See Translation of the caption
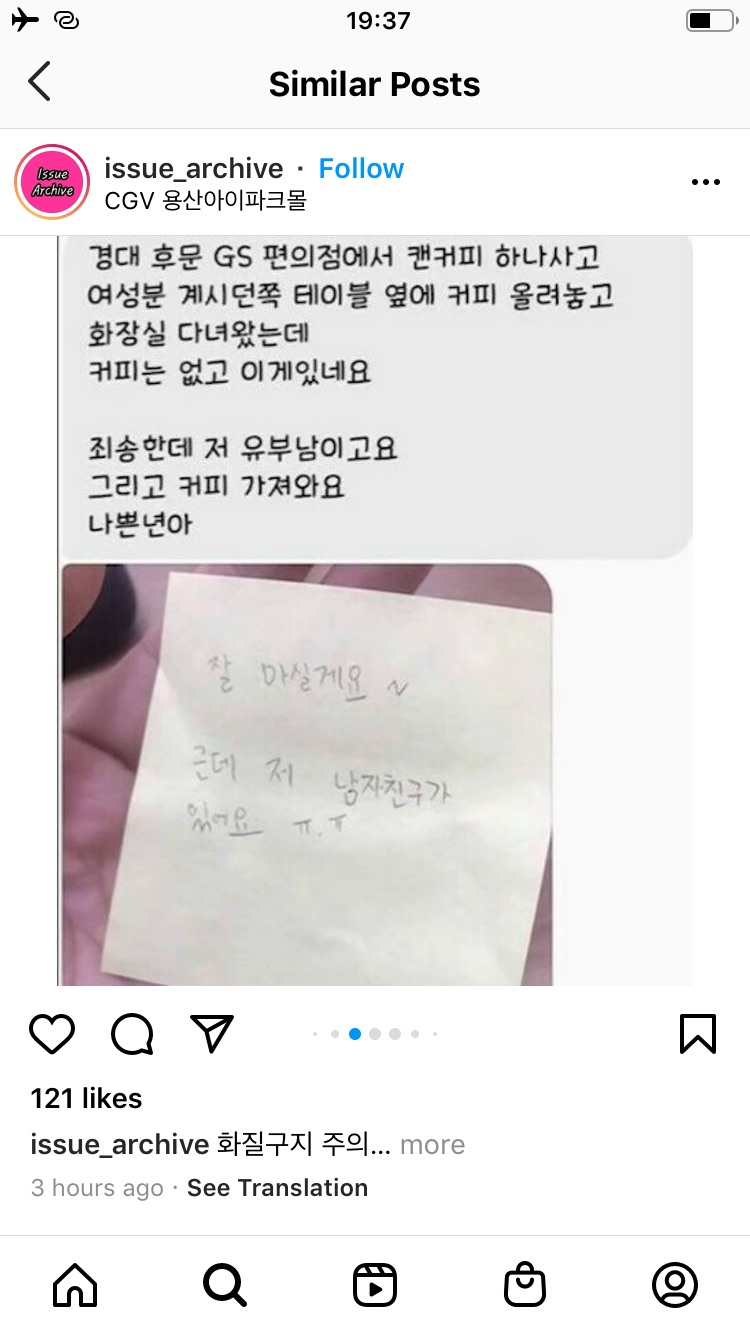The height and width of the screenshot is (1334, 750). tap(277, 1188)
